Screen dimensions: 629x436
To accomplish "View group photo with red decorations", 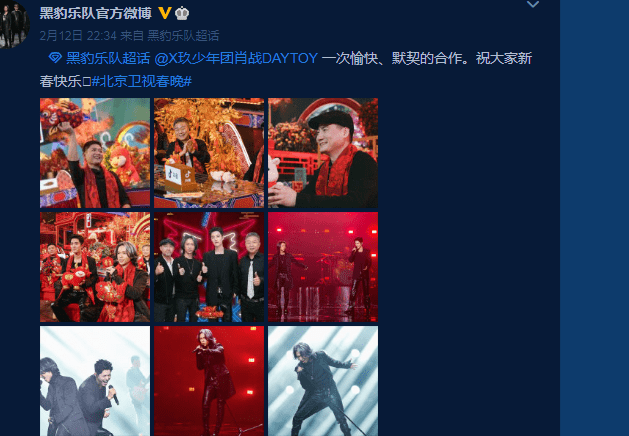I will click(94, 266).
